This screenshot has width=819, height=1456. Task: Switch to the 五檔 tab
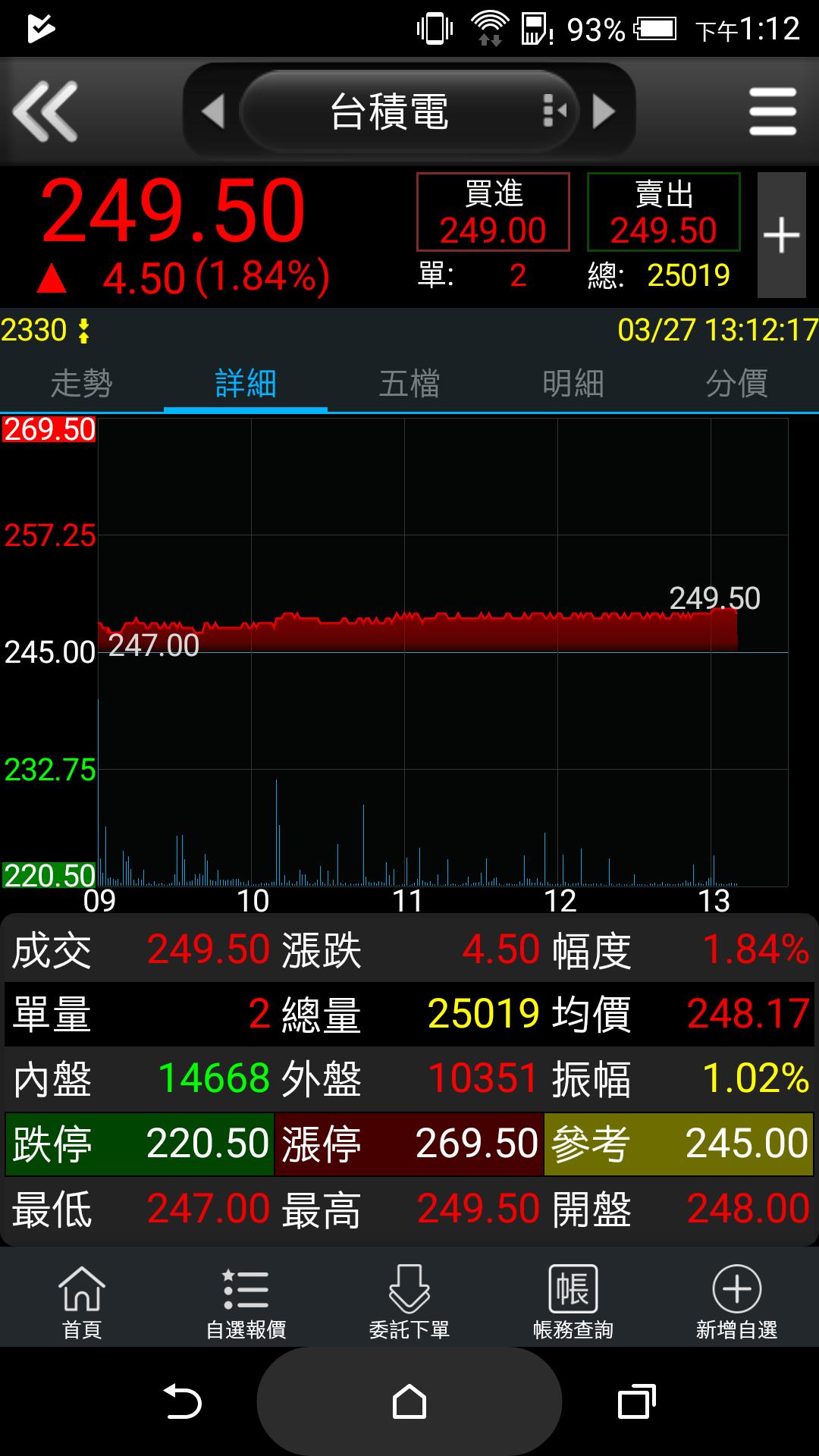click(x=409, y=384)
